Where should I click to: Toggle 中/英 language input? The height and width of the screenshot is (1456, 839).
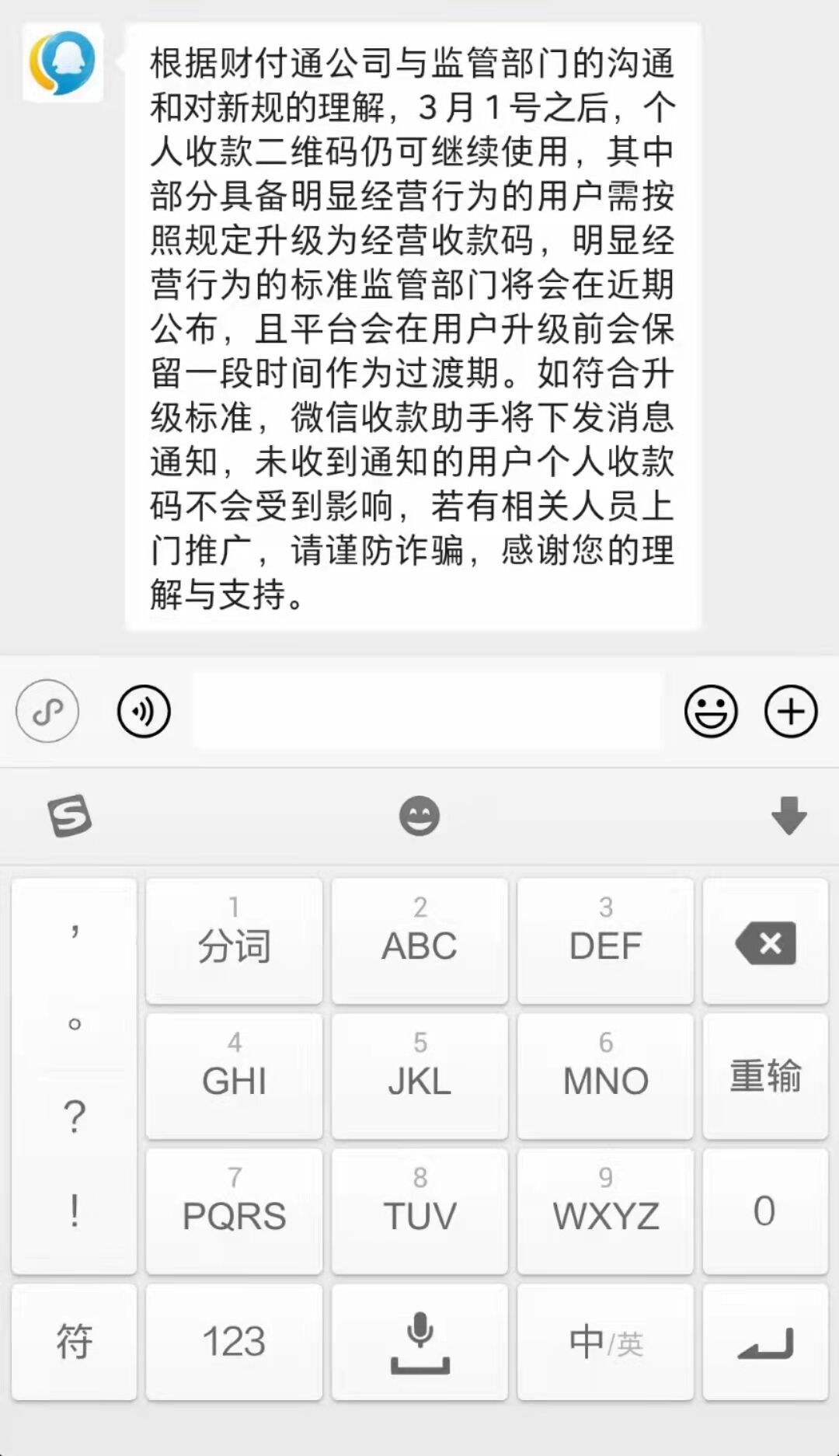tap(605, 1342)
